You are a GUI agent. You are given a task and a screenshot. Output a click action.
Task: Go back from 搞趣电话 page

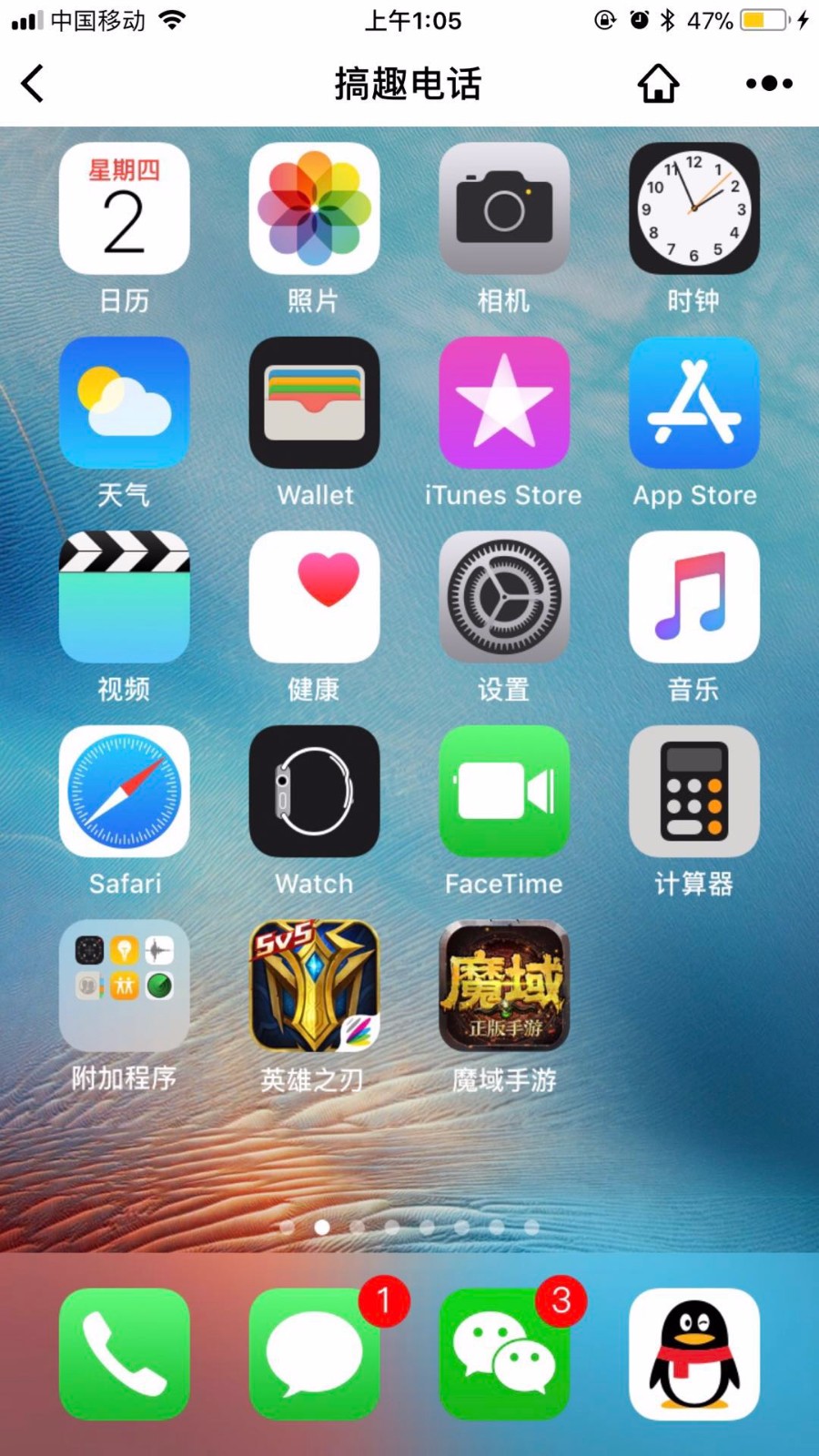click(x=34, y=84)
